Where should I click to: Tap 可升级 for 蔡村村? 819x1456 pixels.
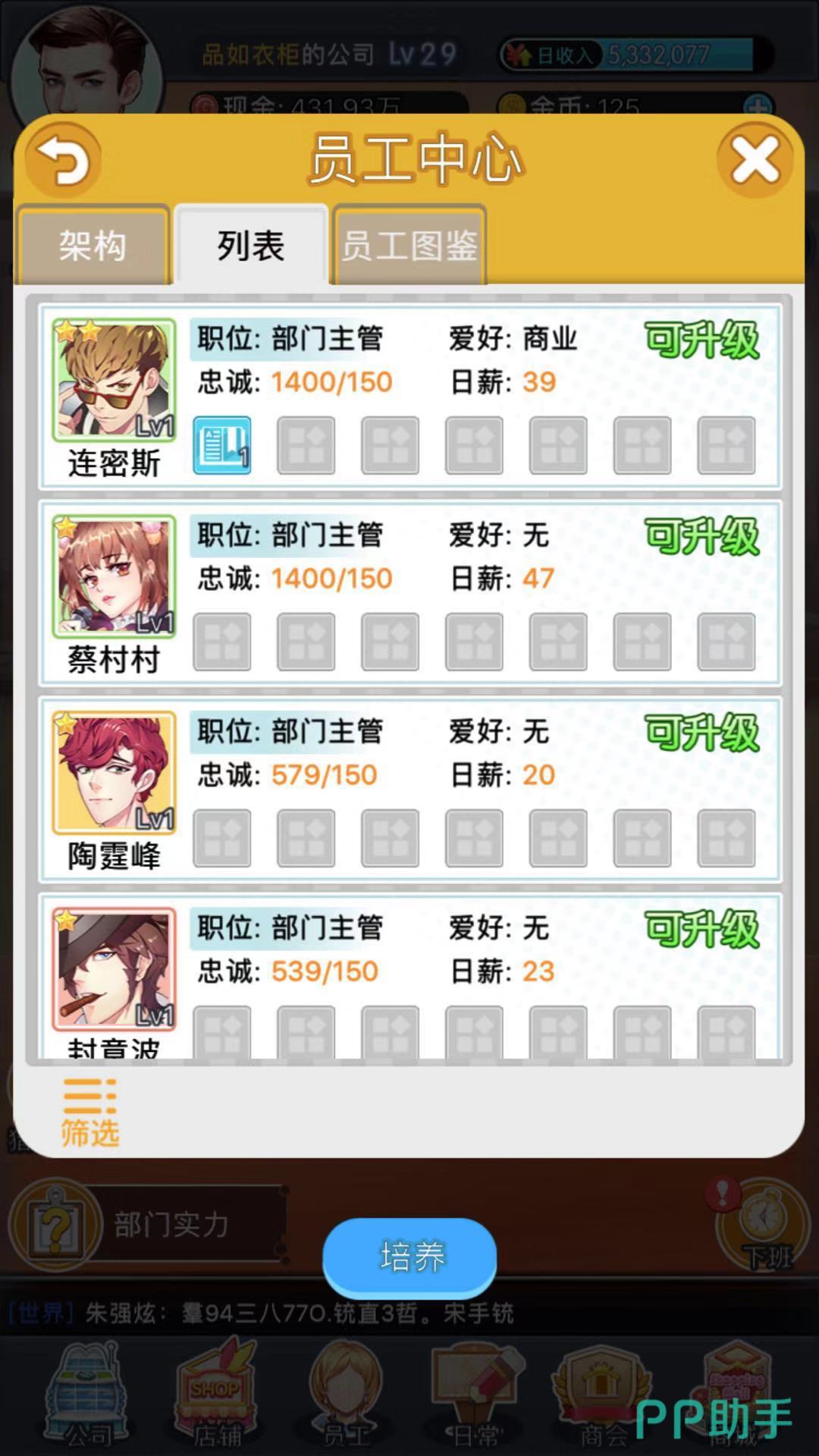point(701,536)
